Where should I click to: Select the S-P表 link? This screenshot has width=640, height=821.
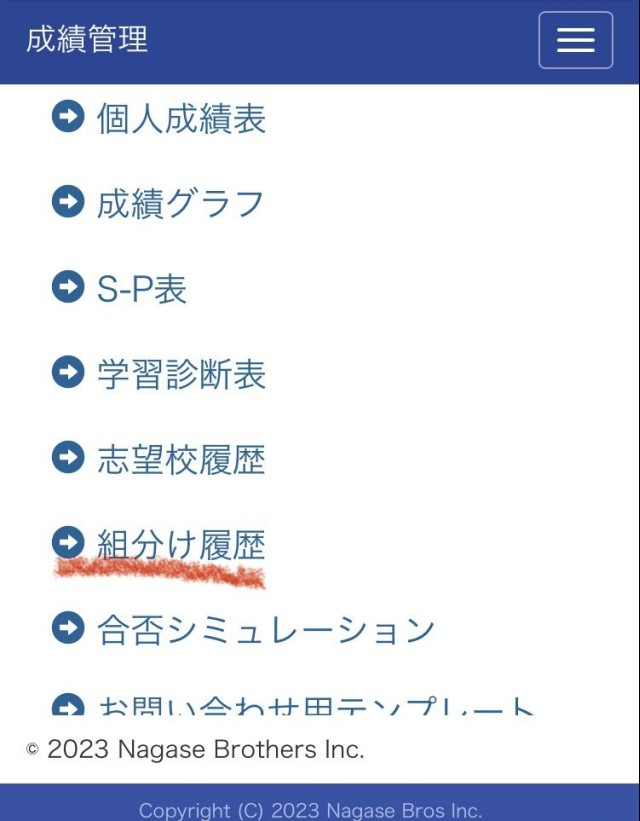(141, 289)
